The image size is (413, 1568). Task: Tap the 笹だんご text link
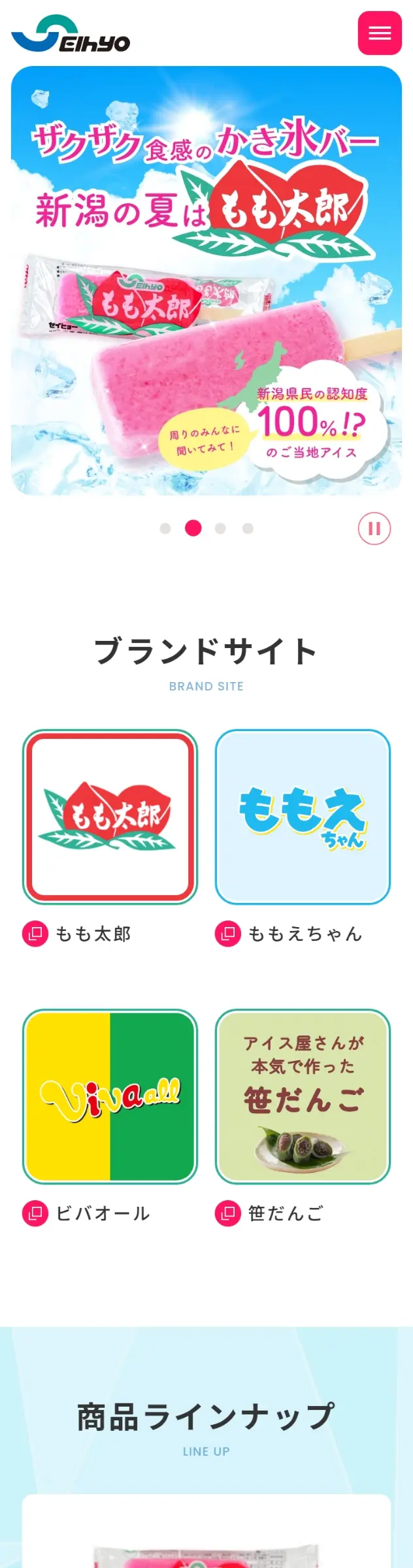[286, 1213]
